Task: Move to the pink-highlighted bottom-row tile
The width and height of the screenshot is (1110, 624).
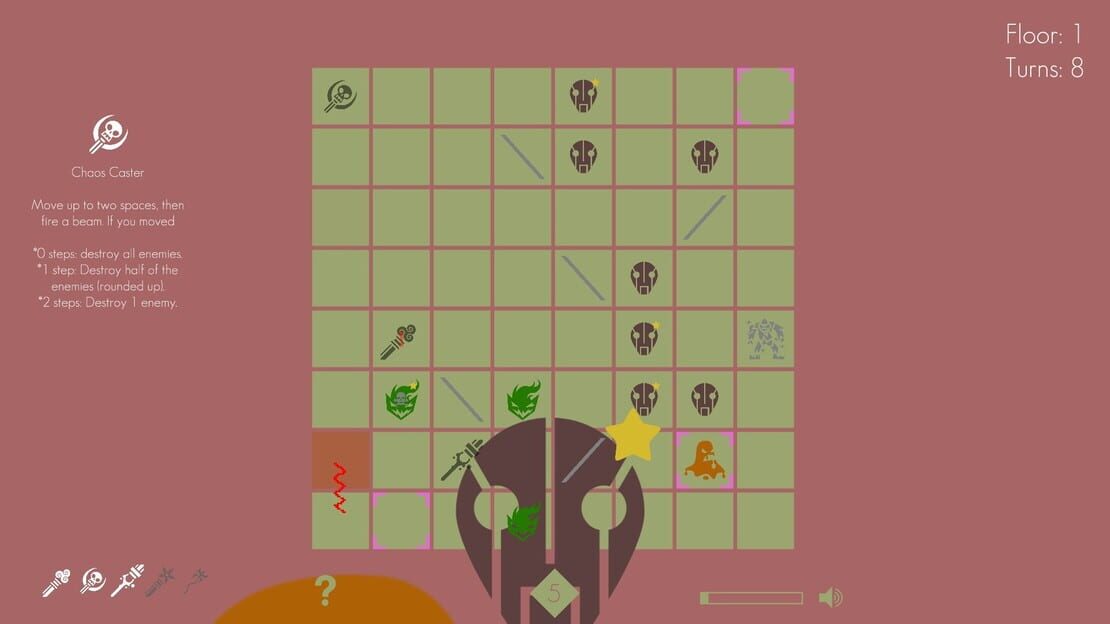Action: tap(401, 521)
